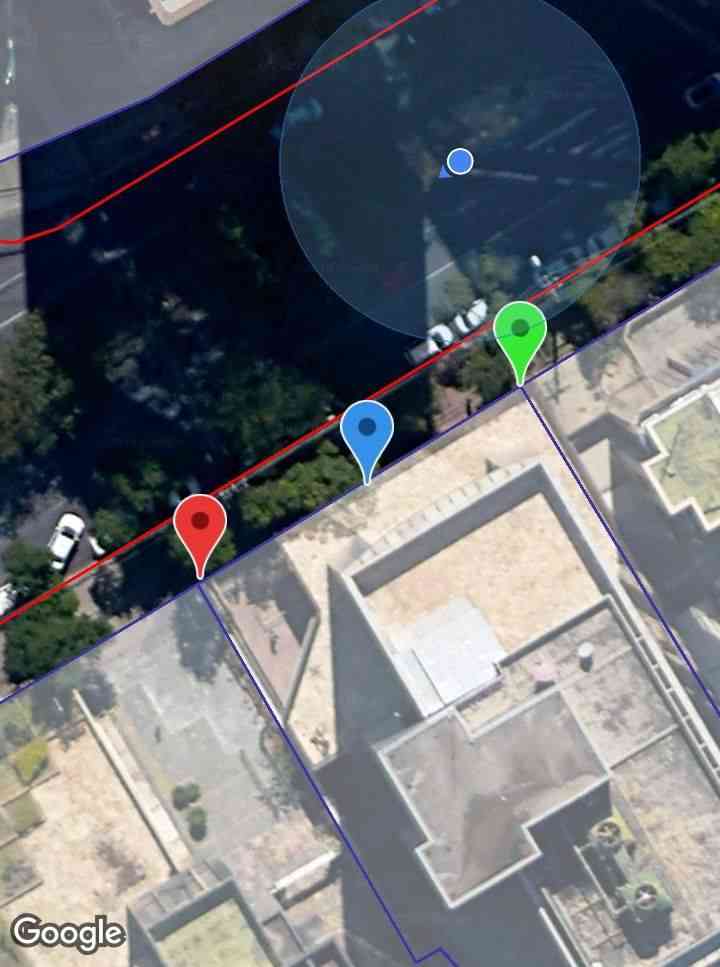This screenshot has width=720, height=967.
Task: Open the green map marker
Action: point(520,331)
